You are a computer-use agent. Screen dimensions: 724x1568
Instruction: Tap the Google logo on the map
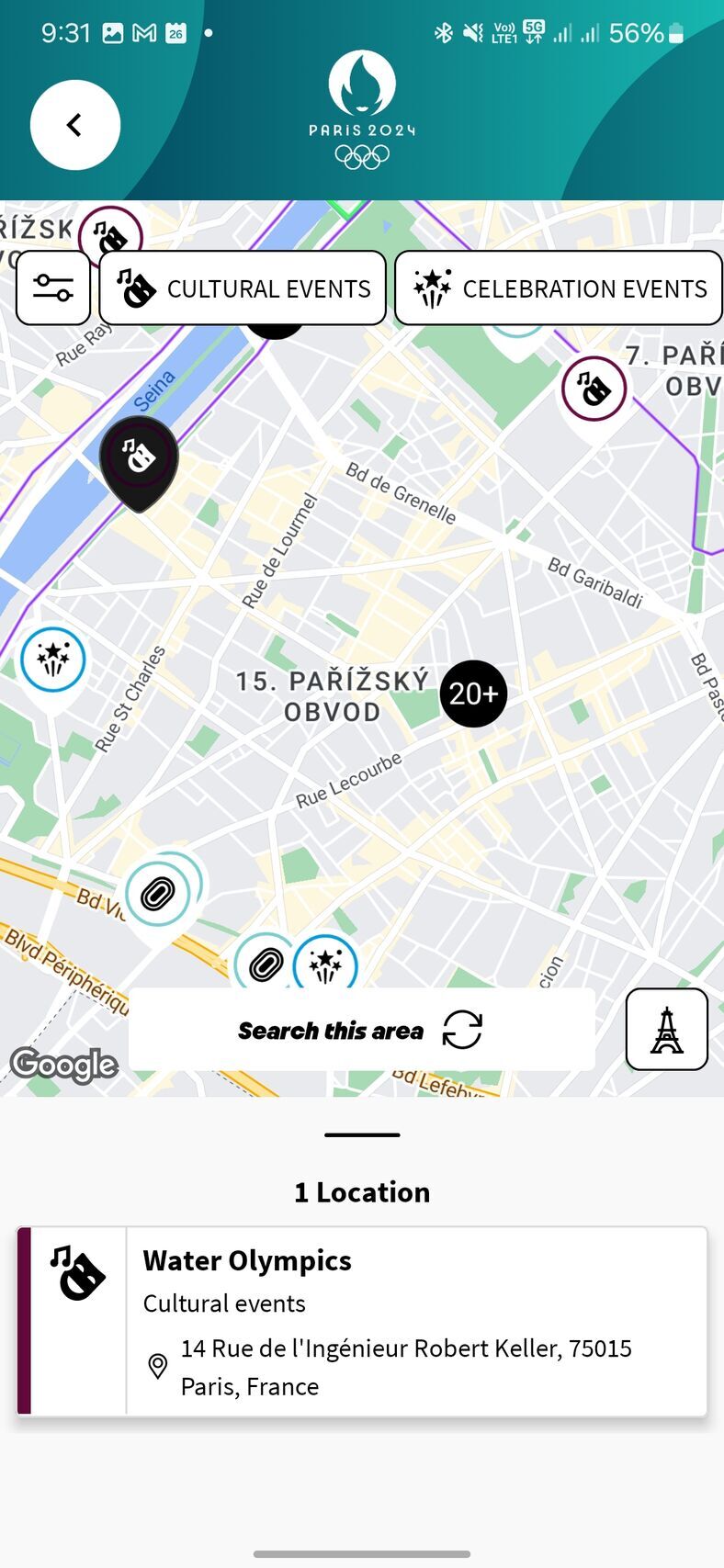63,1065
